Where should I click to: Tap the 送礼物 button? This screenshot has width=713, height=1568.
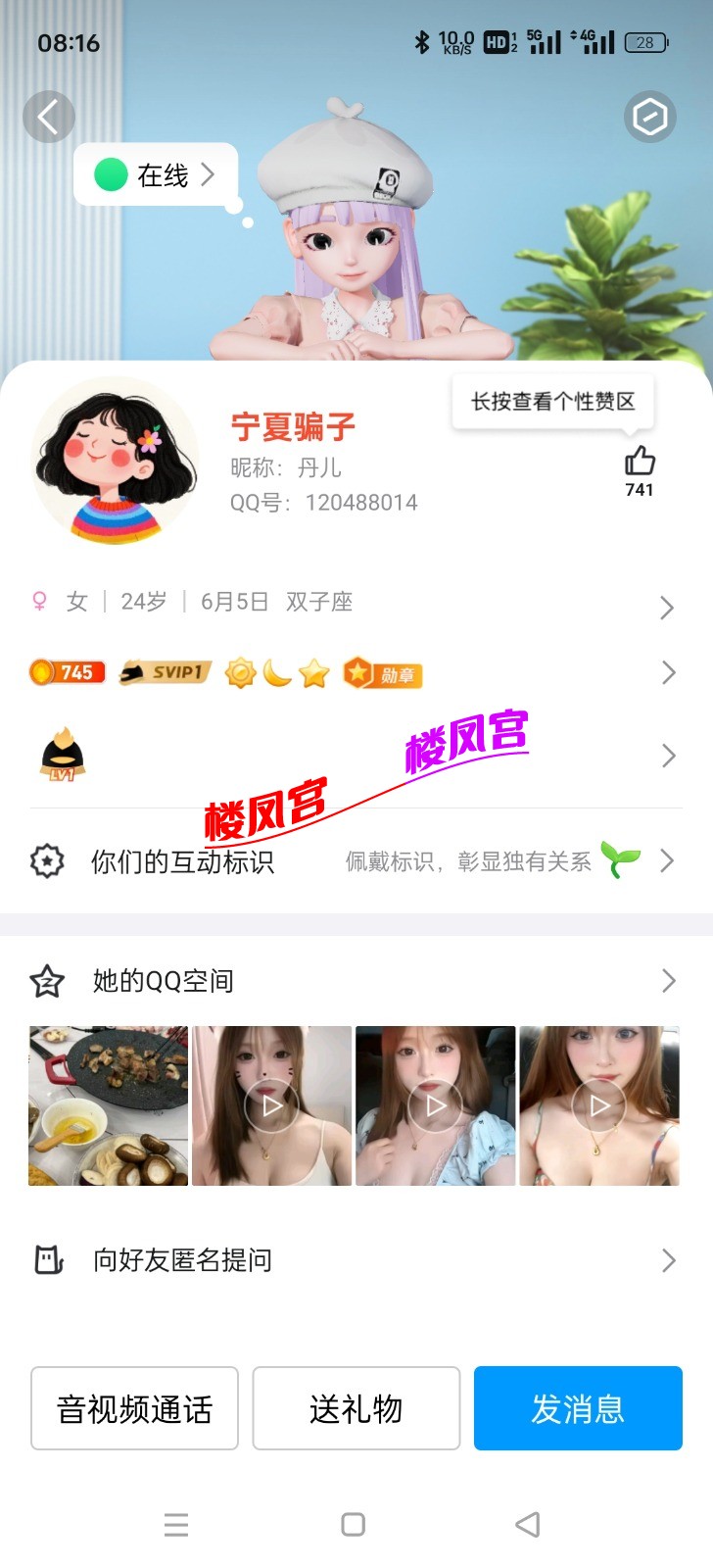click(356, 1408)
